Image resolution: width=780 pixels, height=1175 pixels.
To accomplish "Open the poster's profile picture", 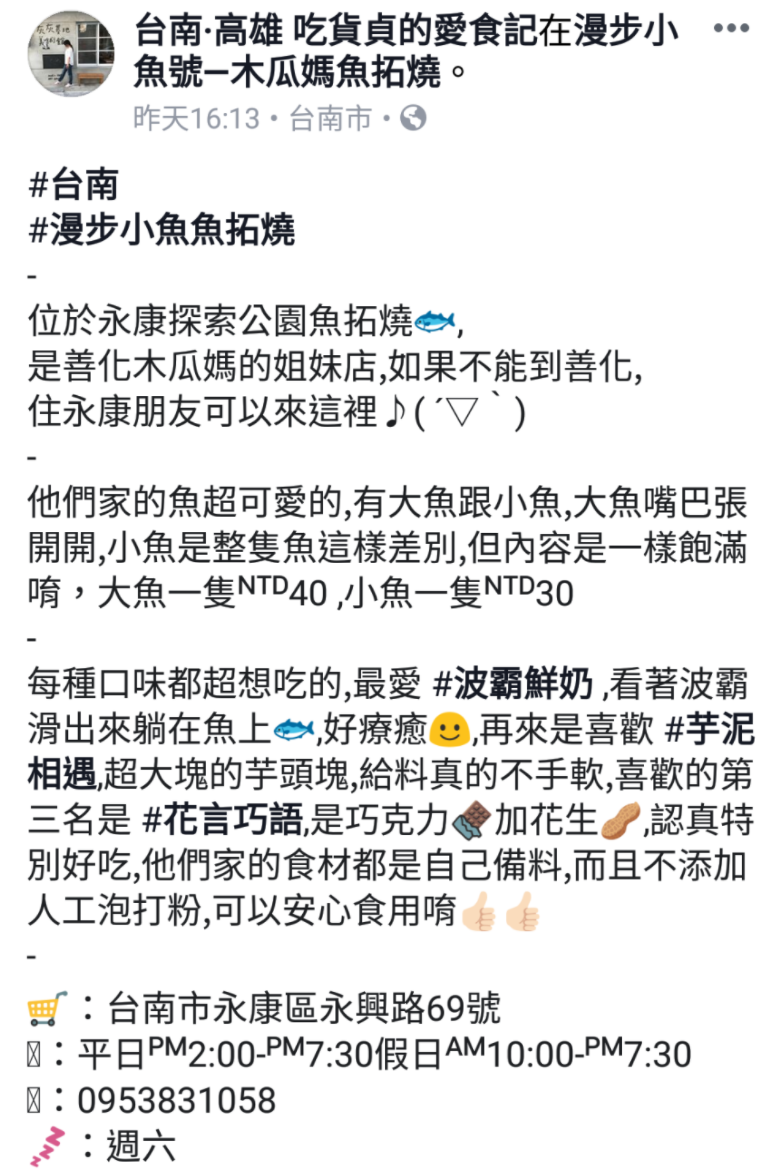I will (x=71, y=53).
